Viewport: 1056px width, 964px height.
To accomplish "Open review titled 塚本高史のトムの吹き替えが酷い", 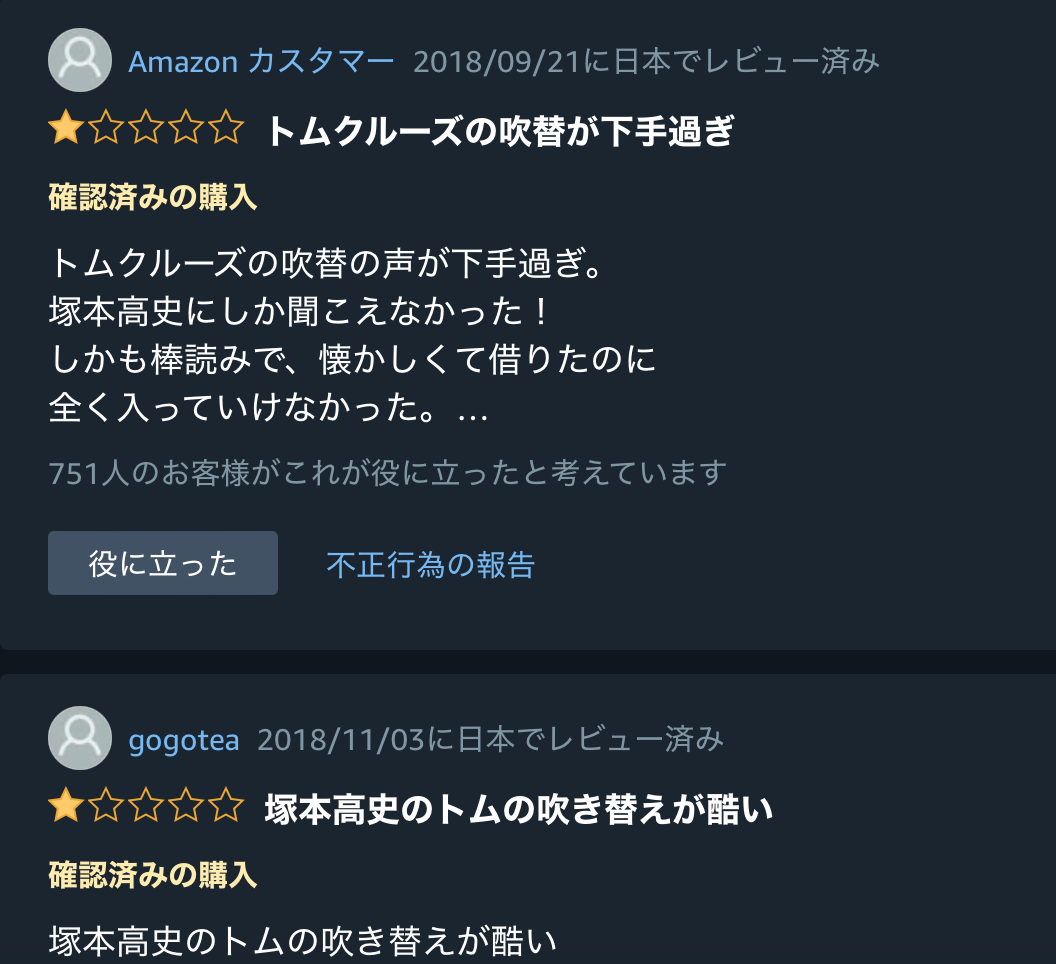I will point(519,809).
